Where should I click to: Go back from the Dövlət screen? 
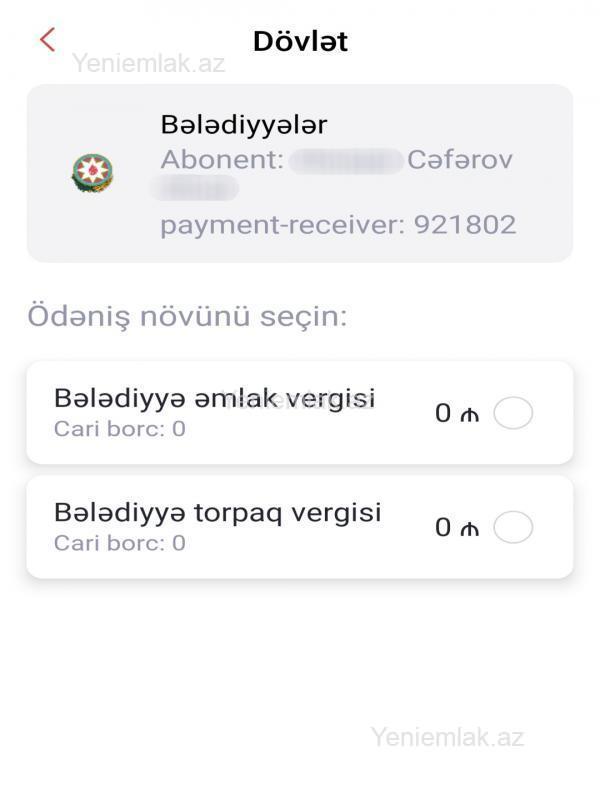[x=47, y=40]
